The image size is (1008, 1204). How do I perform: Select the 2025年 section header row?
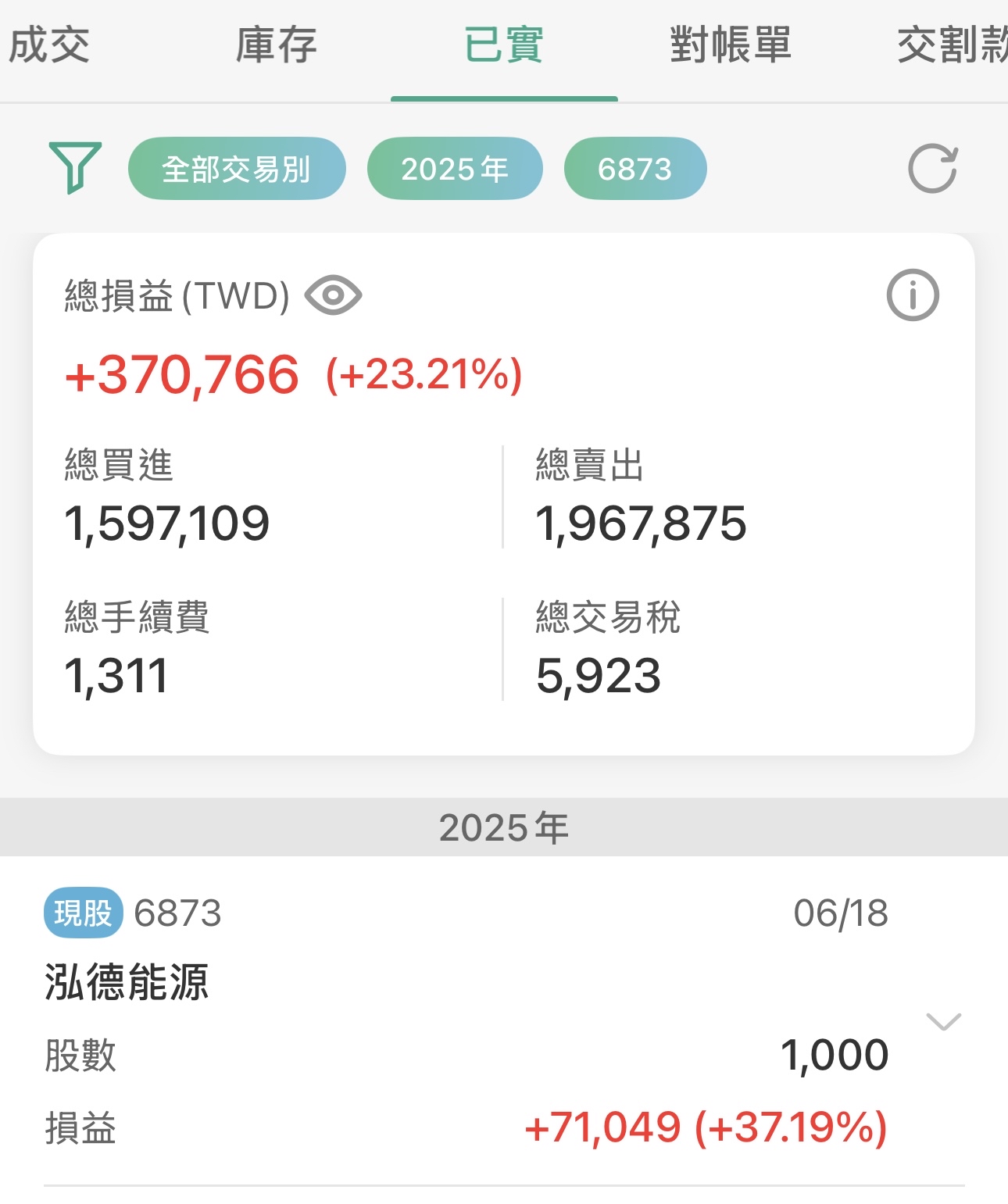point(504,828)
